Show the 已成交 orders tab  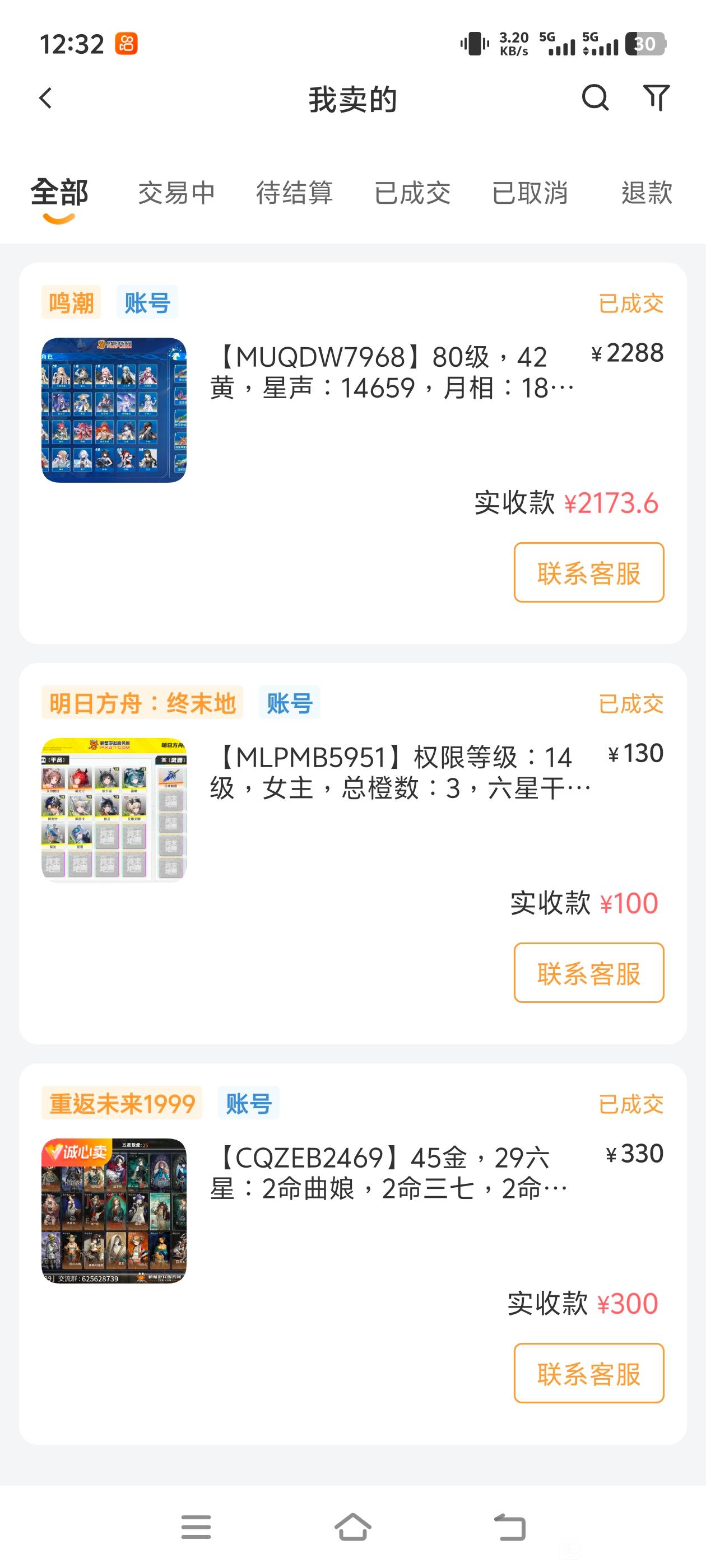pyautogui.click(x=412, y=193)
